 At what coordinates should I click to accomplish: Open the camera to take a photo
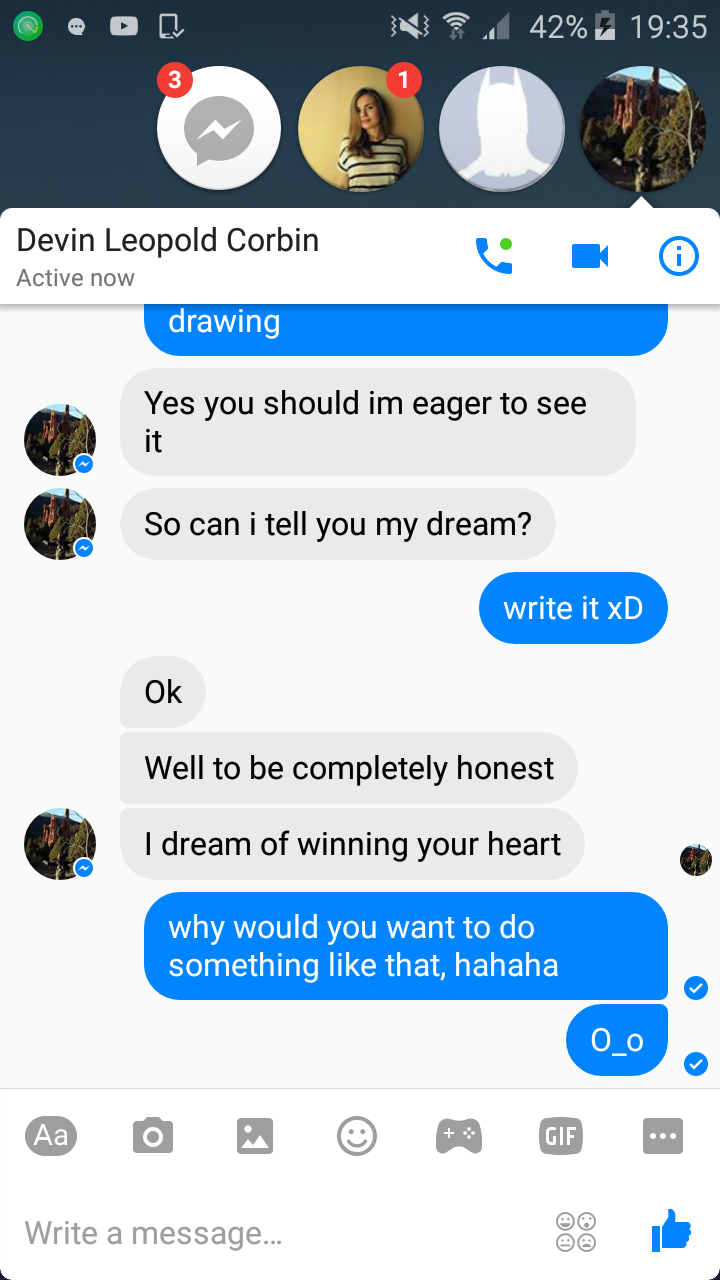click(153, 1136)
